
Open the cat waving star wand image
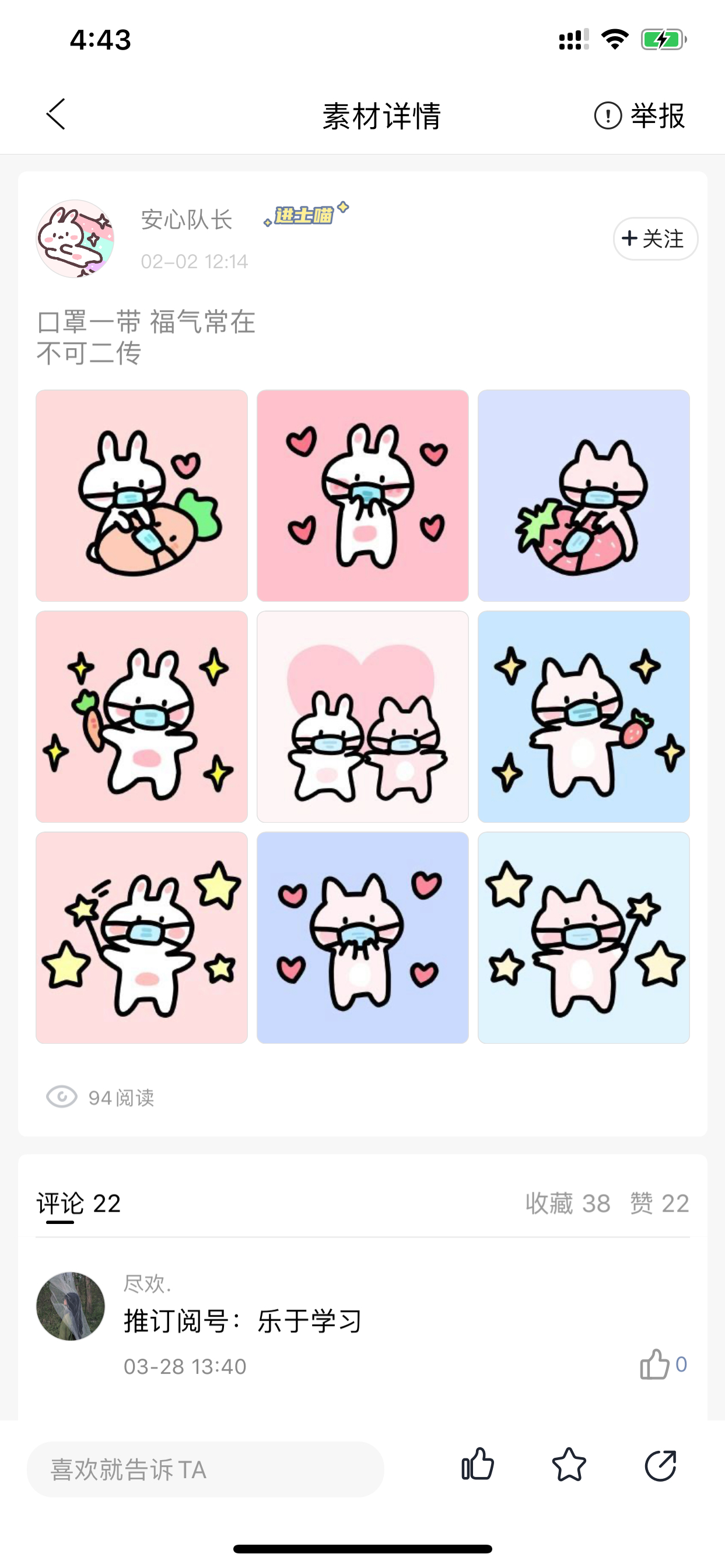point(584,938)
